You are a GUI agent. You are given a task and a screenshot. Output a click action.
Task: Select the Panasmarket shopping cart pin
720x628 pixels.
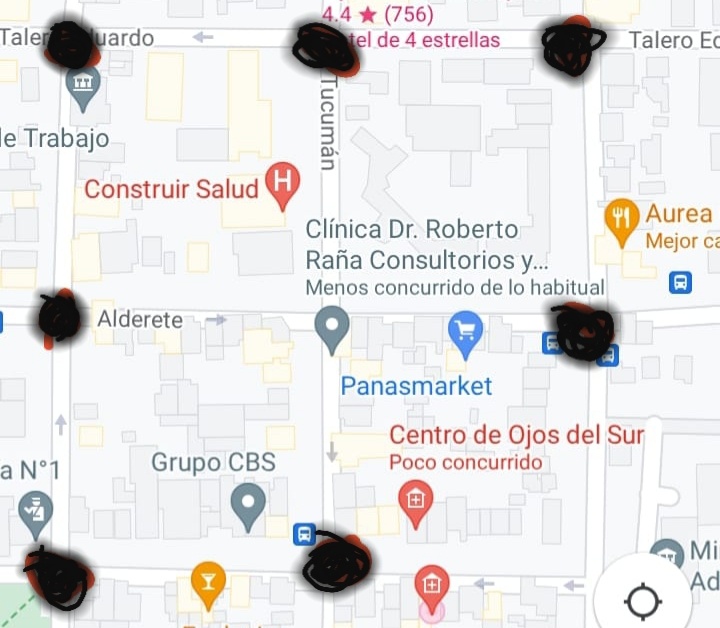[x=465, y=330]
